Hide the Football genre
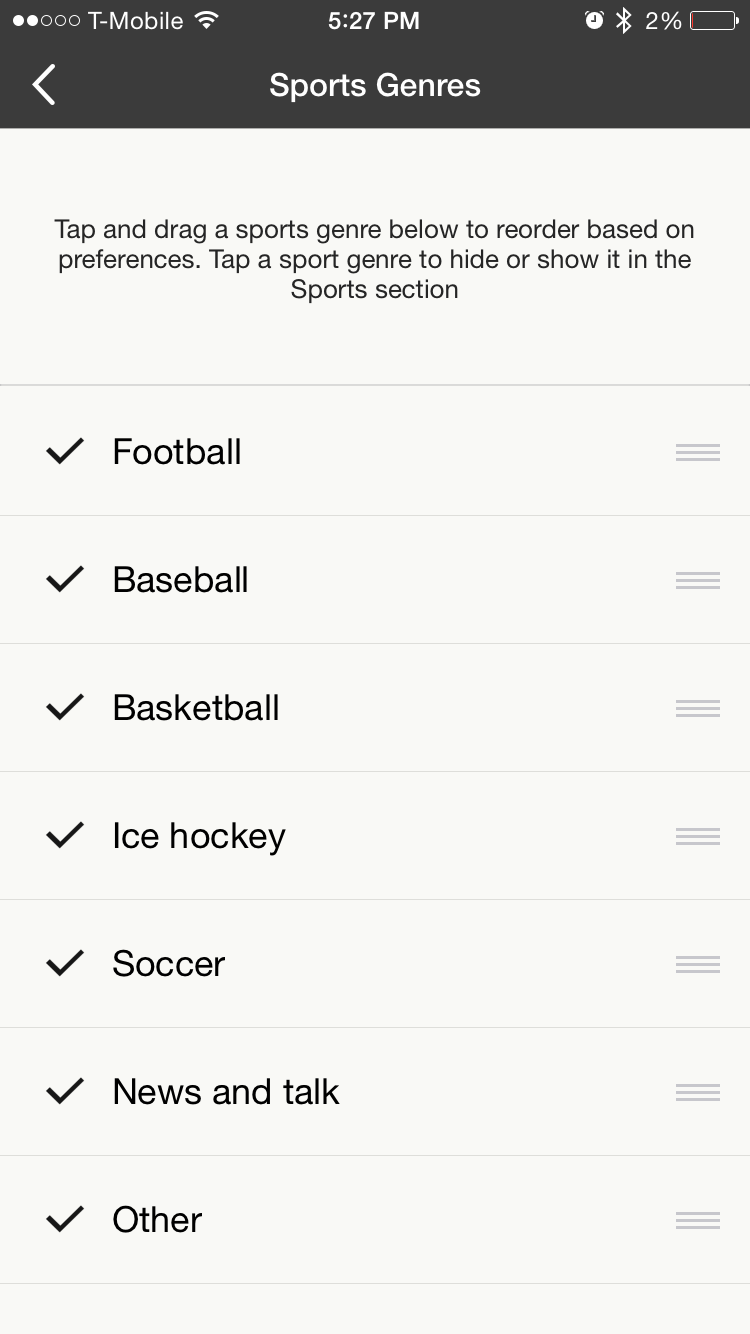Screen dimensions: 750x1334 (66, 452)
